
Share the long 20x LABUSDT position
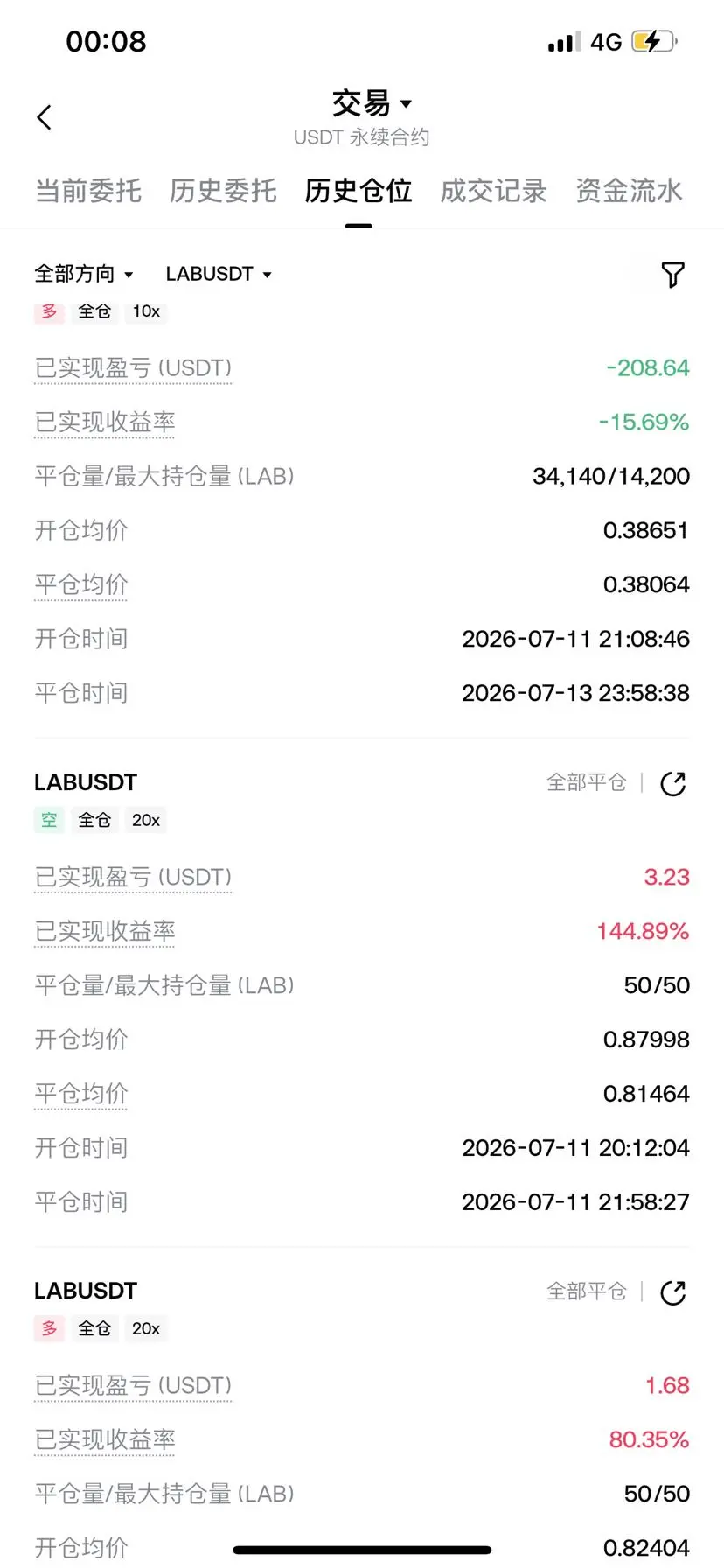pyautogui.click(x=672, y=1292)
